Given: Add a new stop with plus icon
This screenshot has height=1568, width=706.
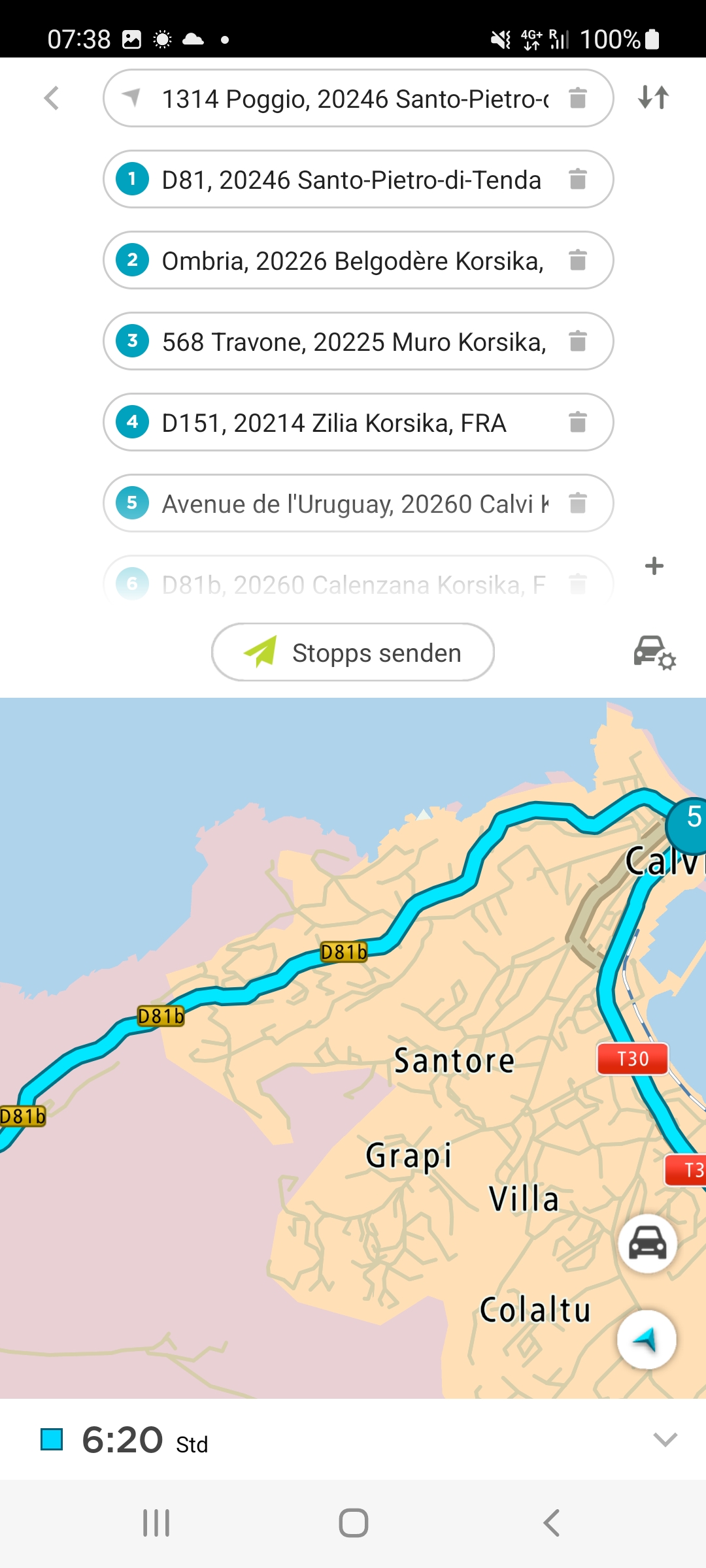Looking at the screenshot, I should point(654,566).
